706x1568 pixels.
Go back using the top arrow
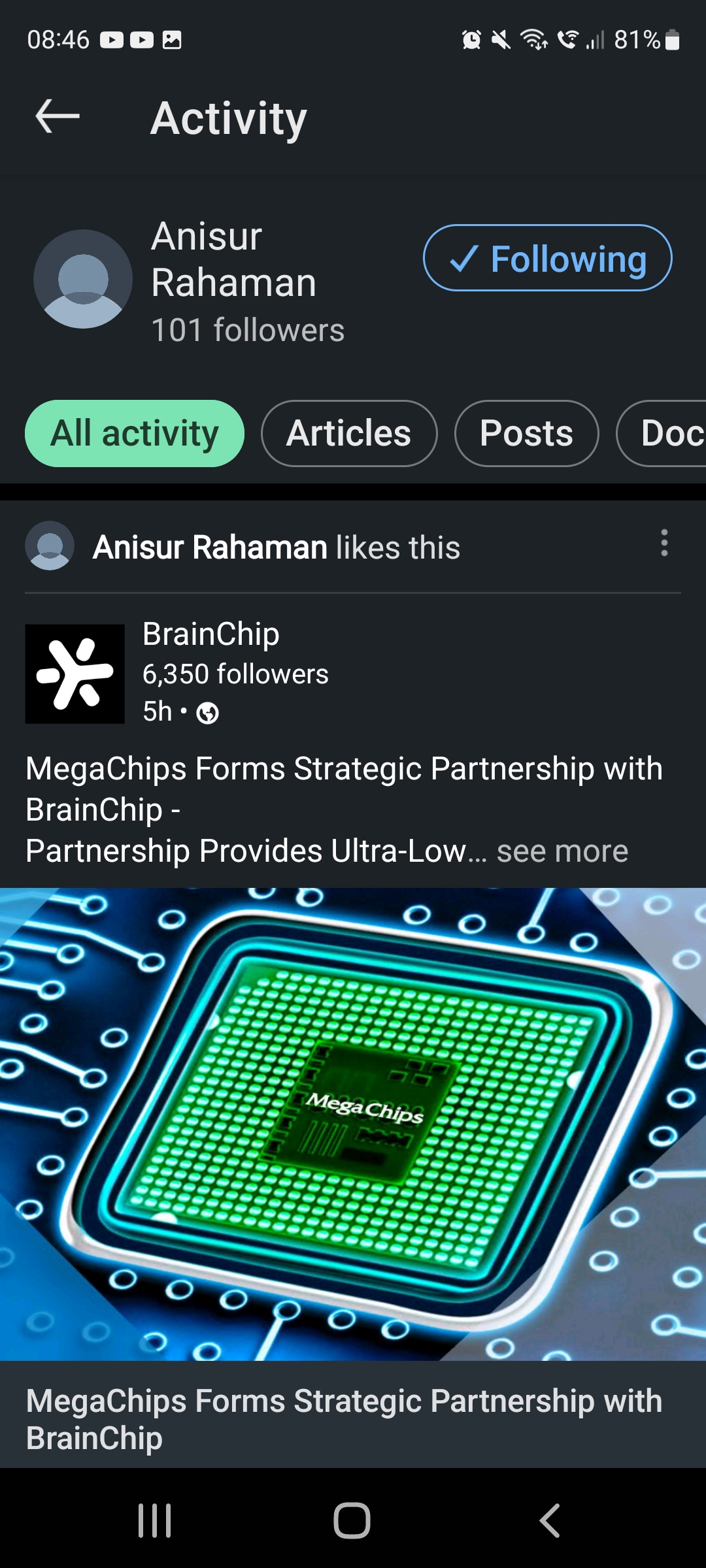pyautogui.click(x=58, y=117)
